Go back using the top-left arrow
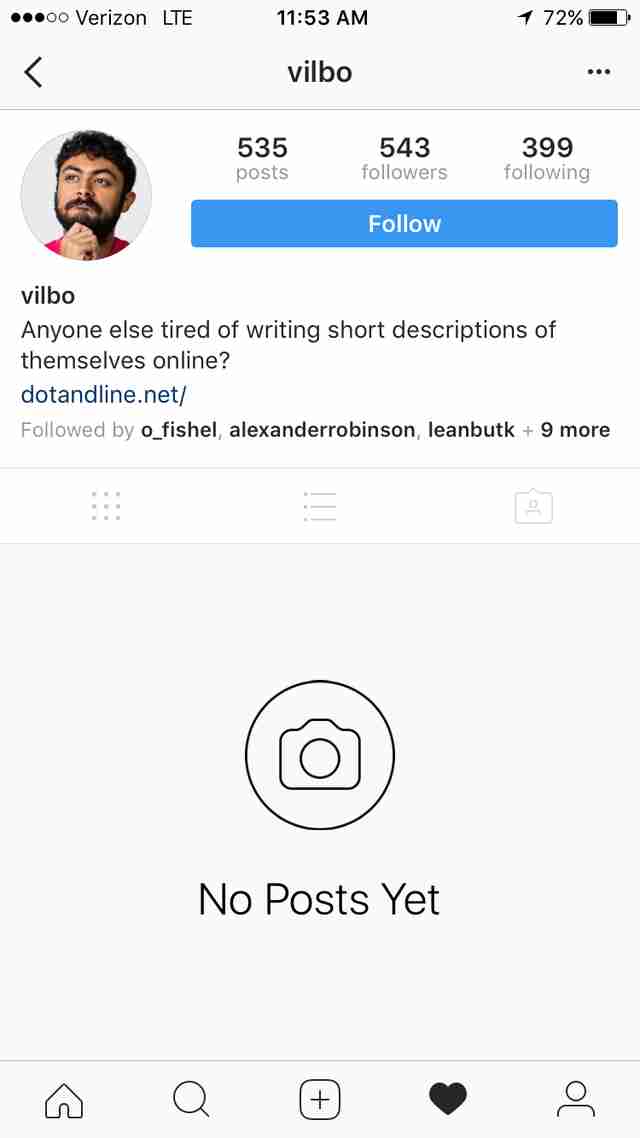The height and width of the screenshot is (1138, 640). pos(33,72)
